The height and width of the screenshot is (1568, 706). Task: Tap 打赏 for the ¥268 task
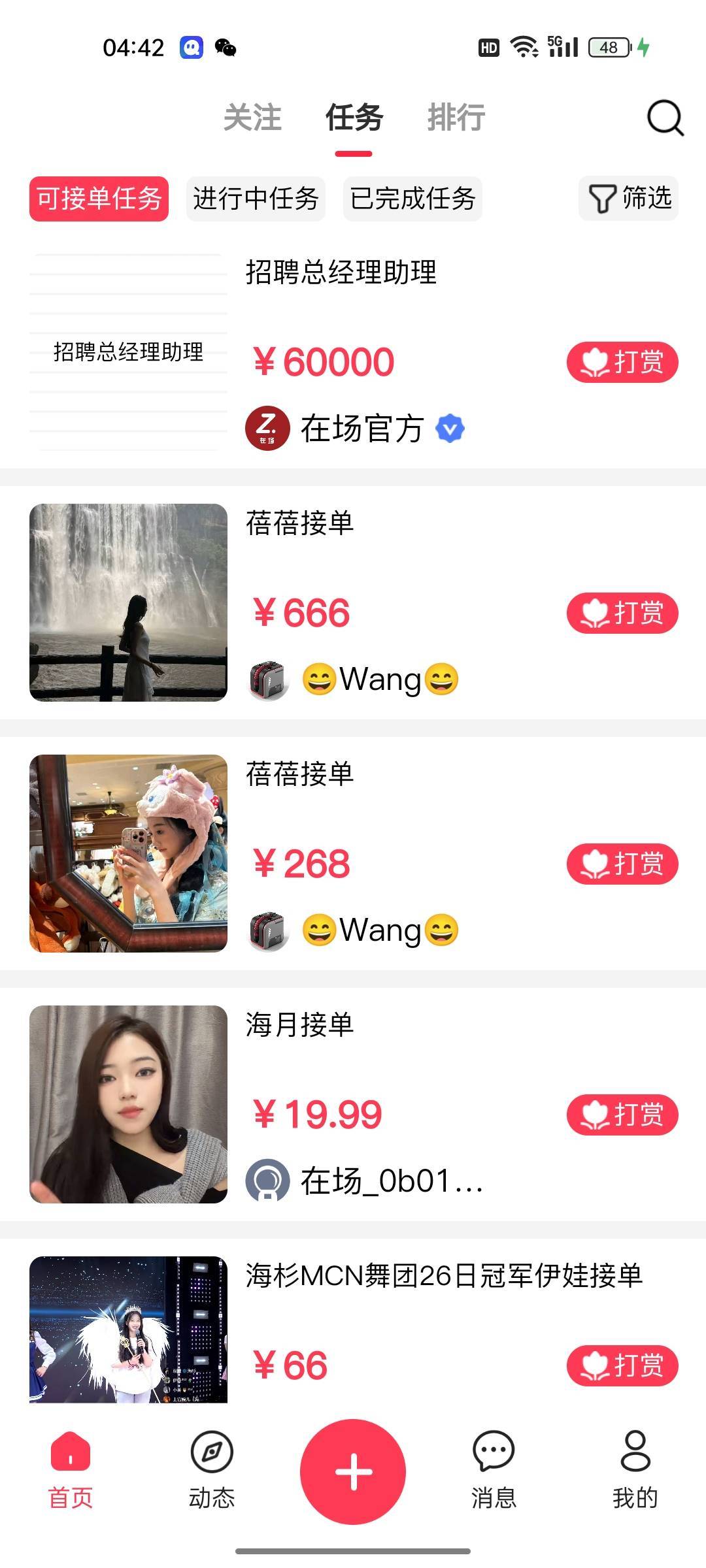(622, 864)
